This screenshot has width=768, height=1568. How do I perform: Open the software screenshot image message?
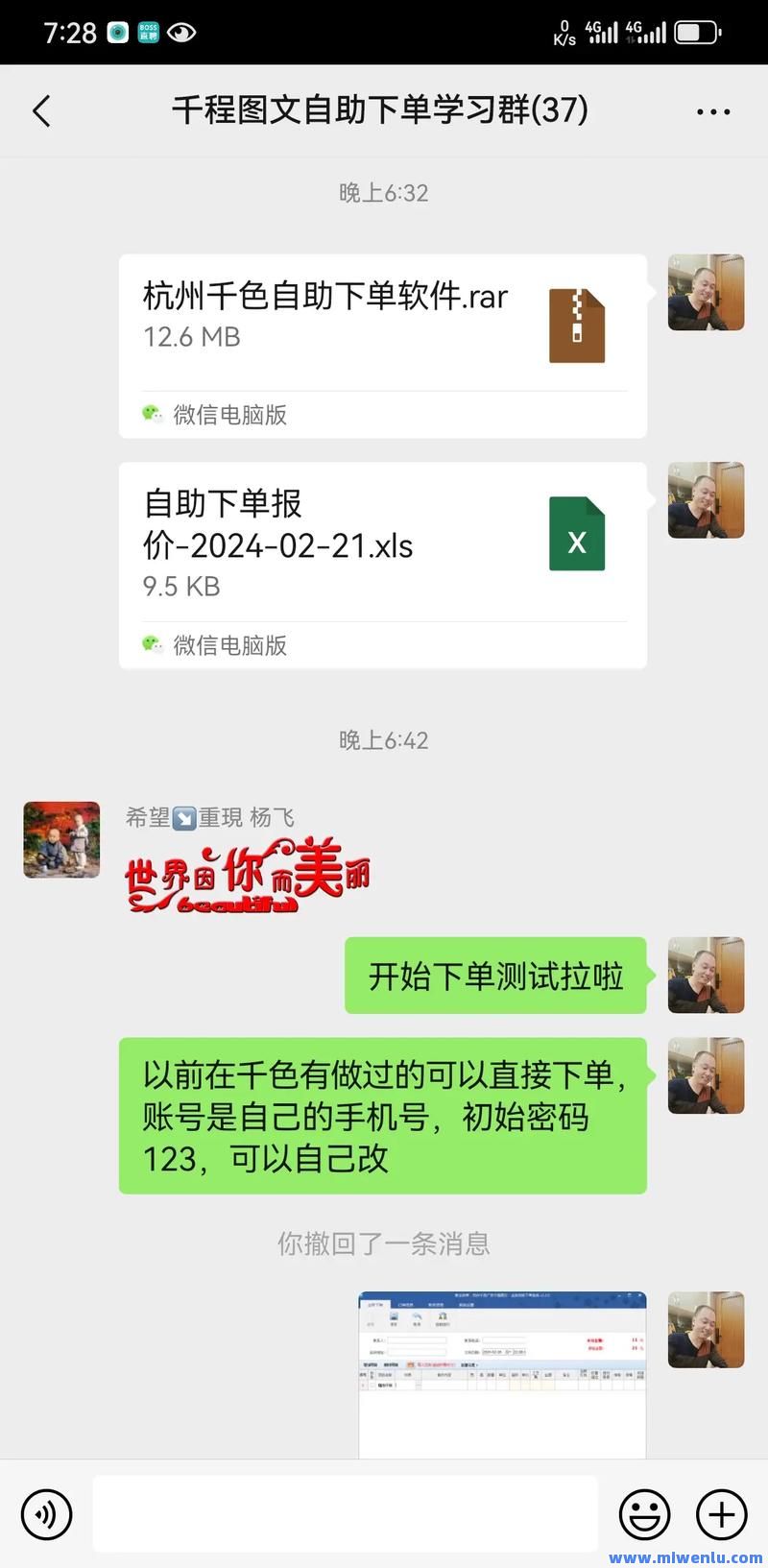(502, 1375)
